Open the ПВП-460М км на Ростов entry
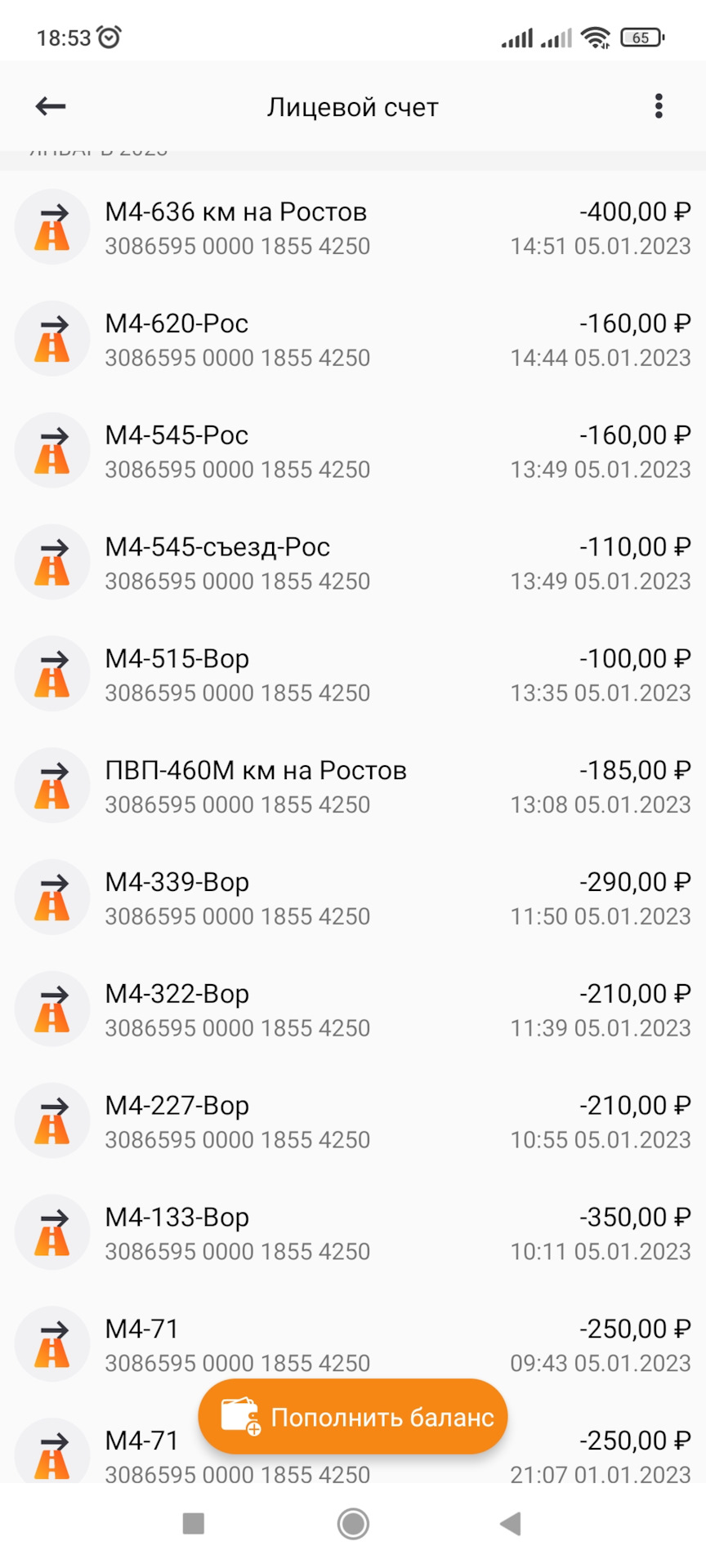 coord(353,786)
